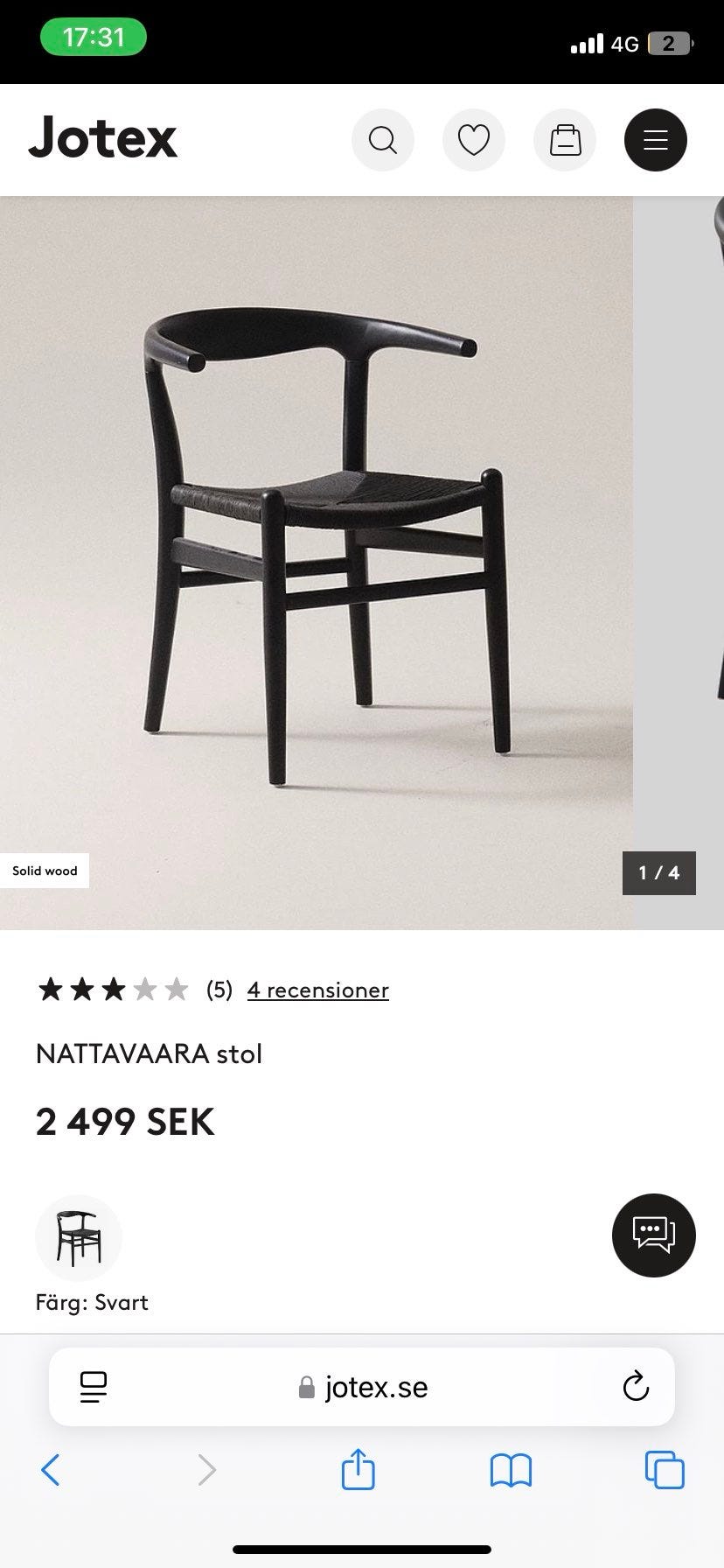Open the 4 recensioner link
Screen dimensions: 724x1568
[x=318, y=990]
